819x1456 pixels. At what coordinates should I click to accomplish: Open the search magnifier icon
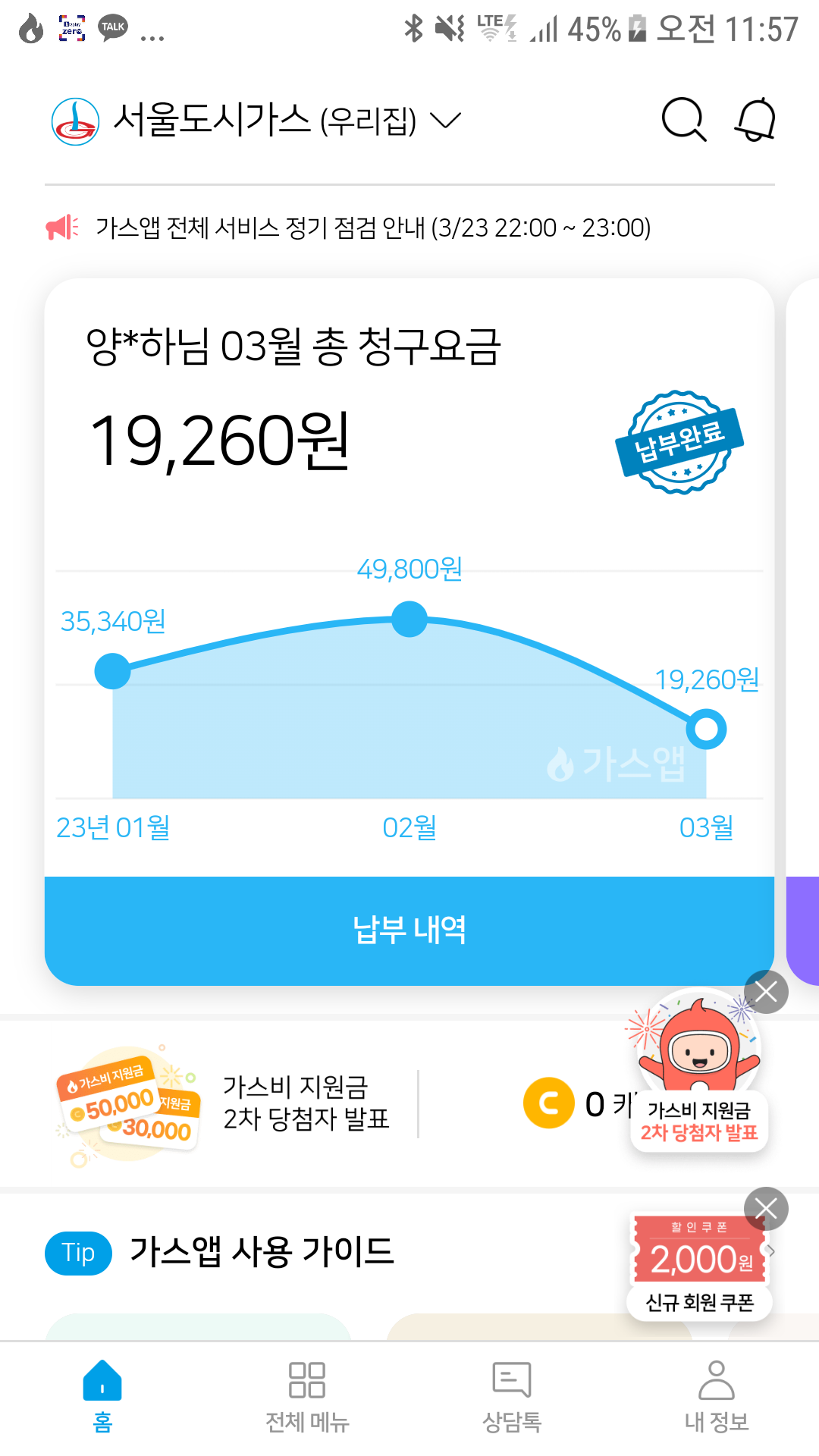(x=683, y=120)
